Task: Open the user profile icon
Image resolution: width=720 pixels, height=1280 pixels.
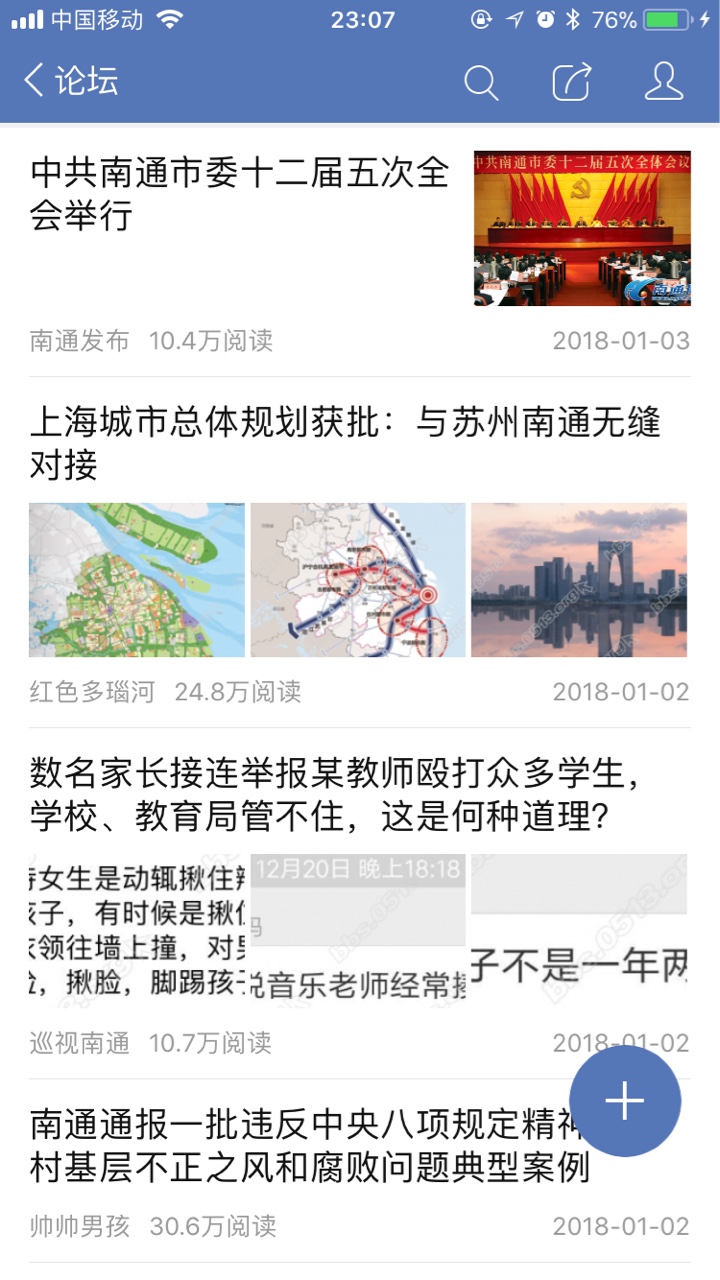Action: (x=663, y=82)
